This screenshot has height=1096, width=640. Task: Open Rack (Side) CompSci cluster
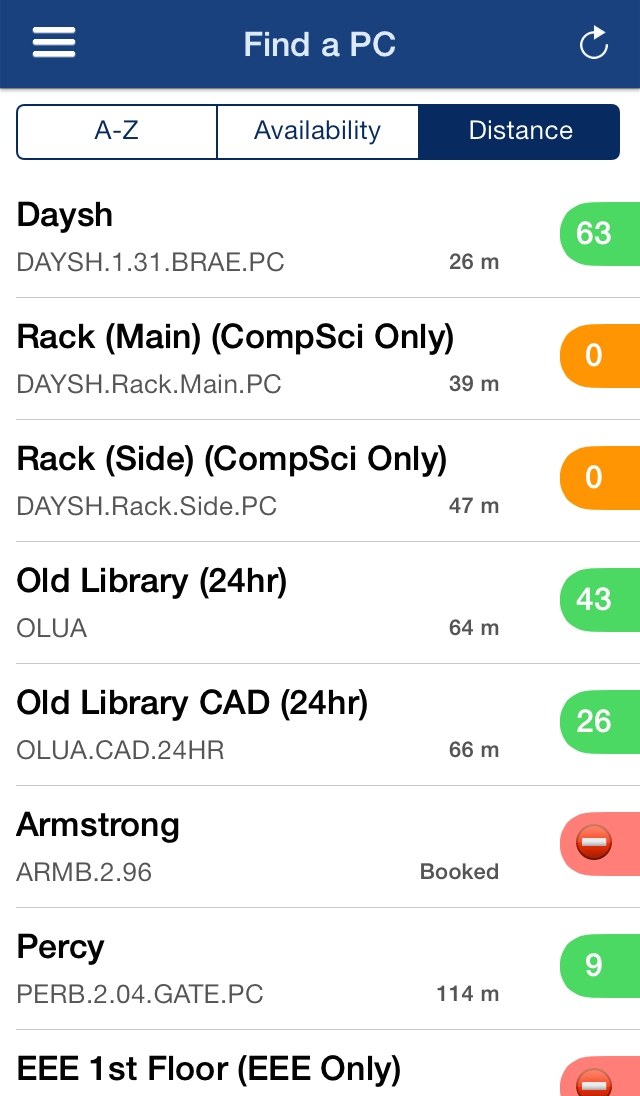click(x=280, y=480)
